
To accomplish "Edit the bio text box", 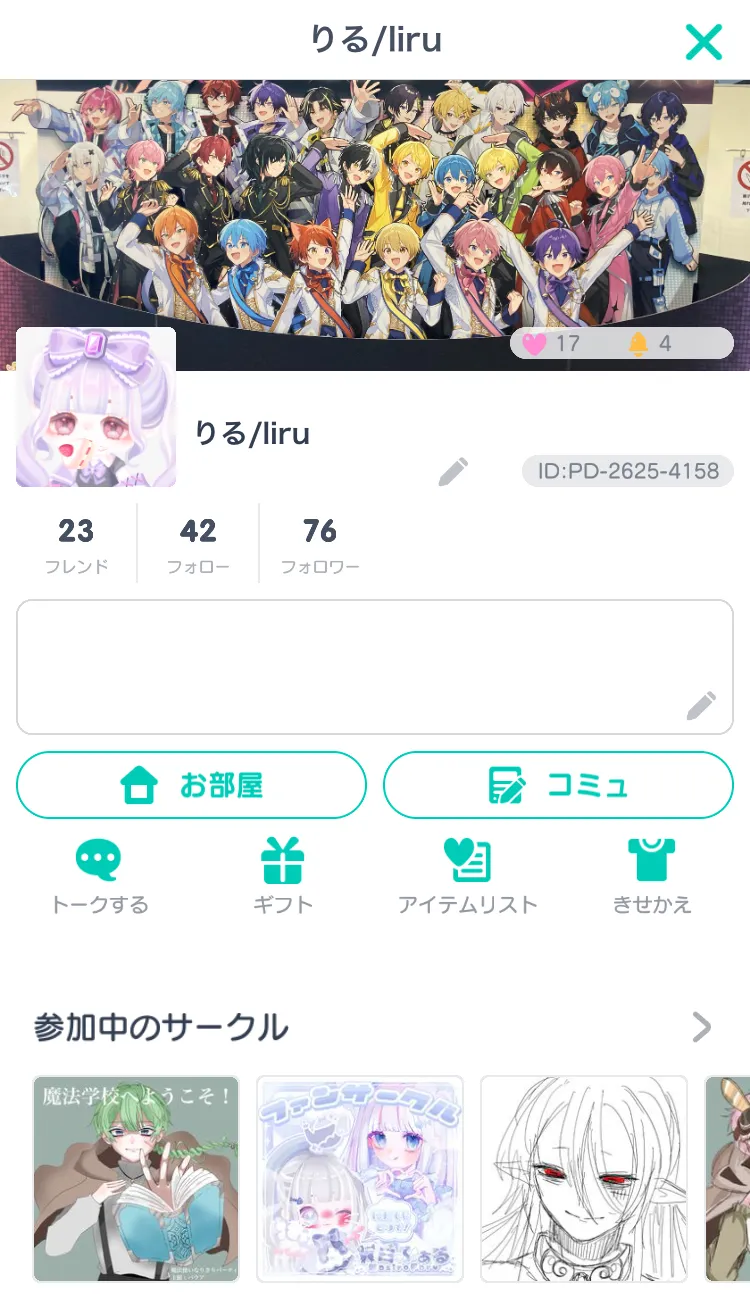I will tap(375, 667).
